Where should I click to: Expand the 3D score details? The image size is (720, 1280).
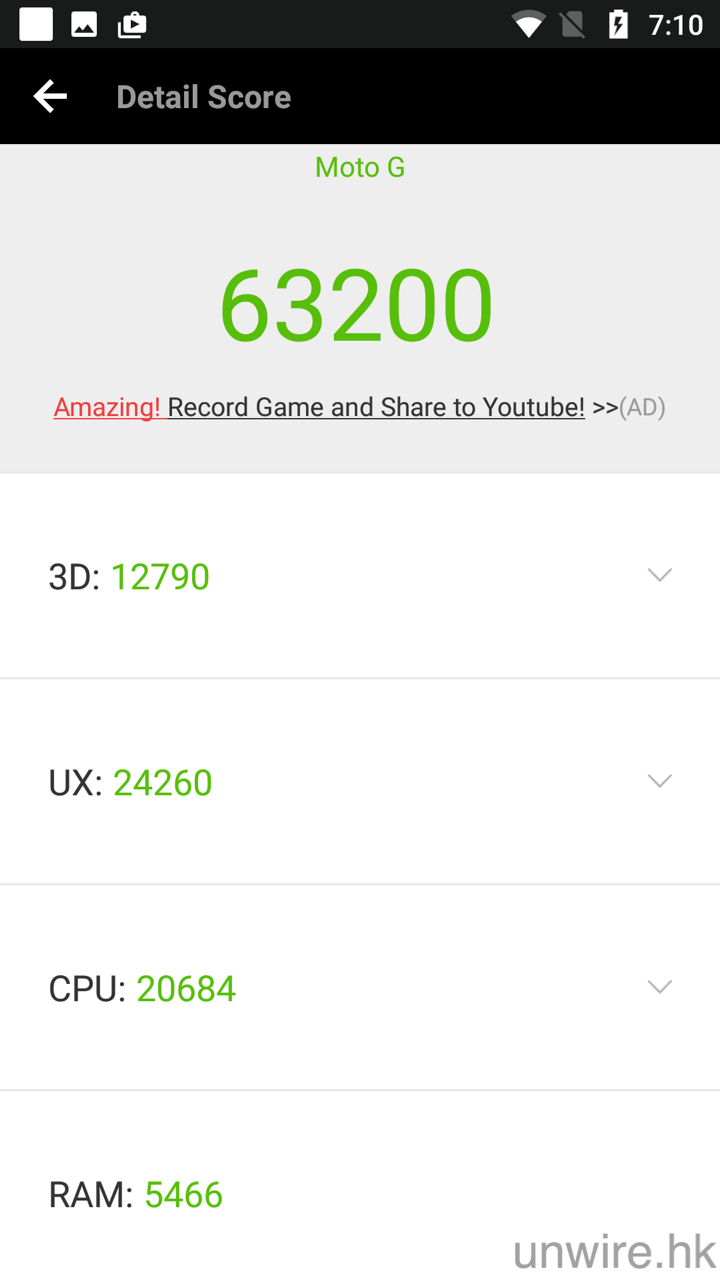pos(658,576)
